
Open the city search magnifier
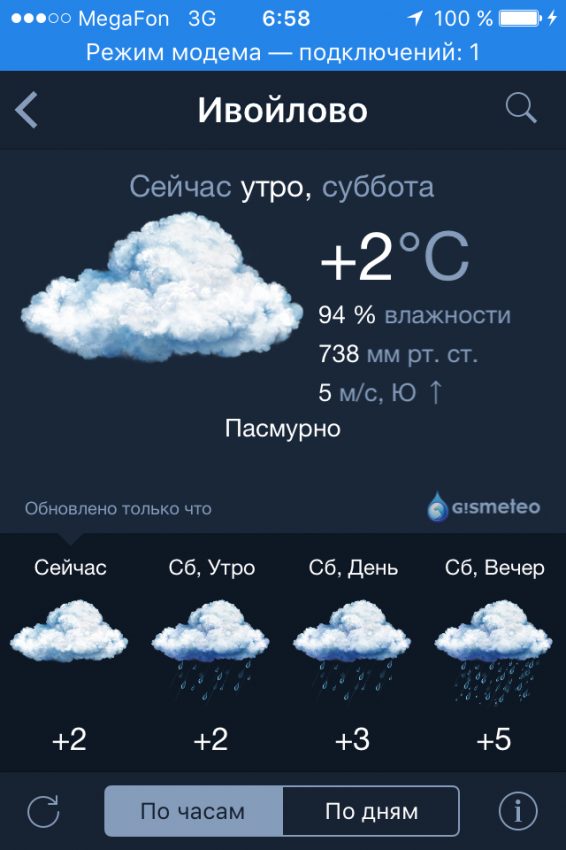[521, 108]
